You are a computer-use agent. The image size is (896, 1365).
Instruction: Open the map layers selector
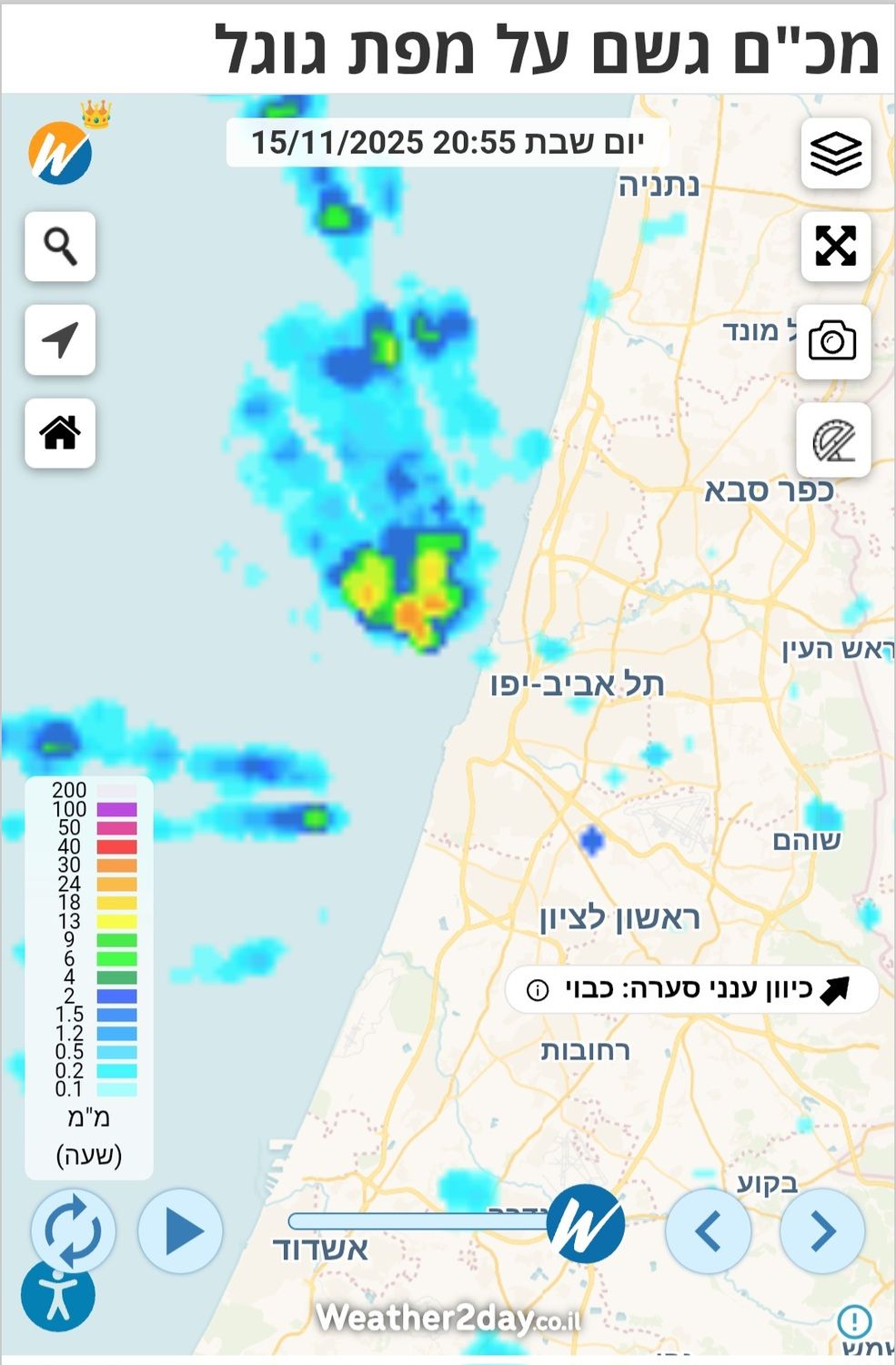point(835,153)
